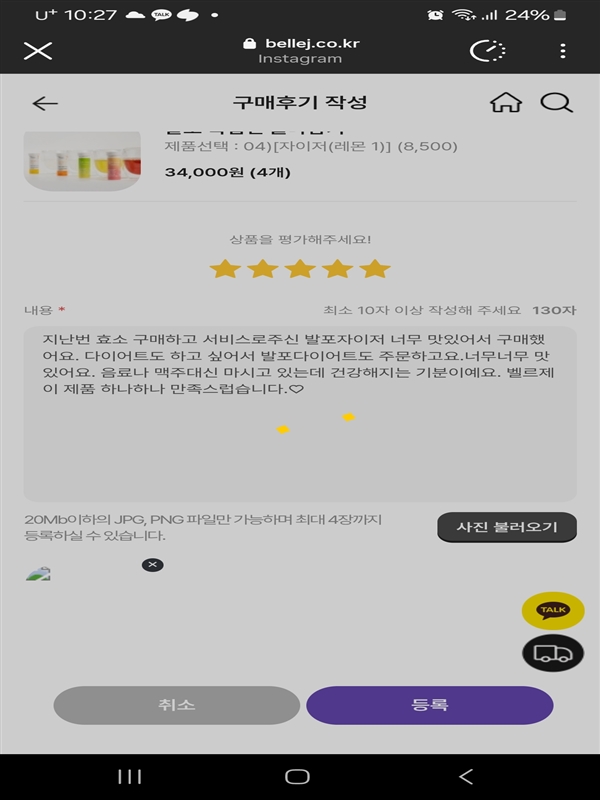Viewport: 600px width, 800px height.
Task: Close the in-app browser
Action: click(38, 51)
